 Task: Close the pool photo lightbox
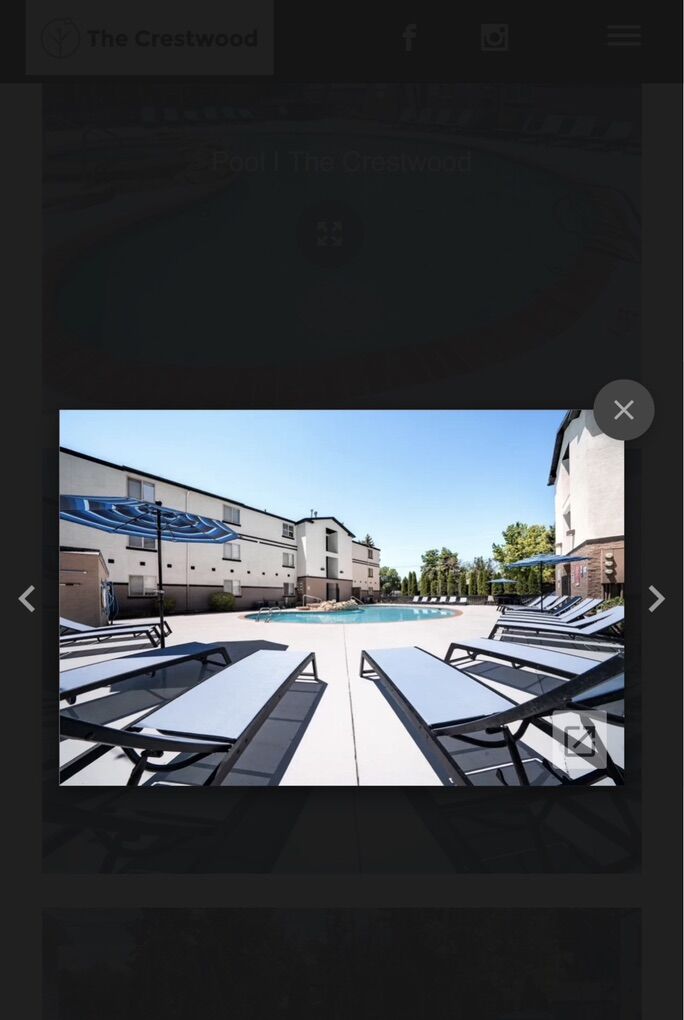623,410
